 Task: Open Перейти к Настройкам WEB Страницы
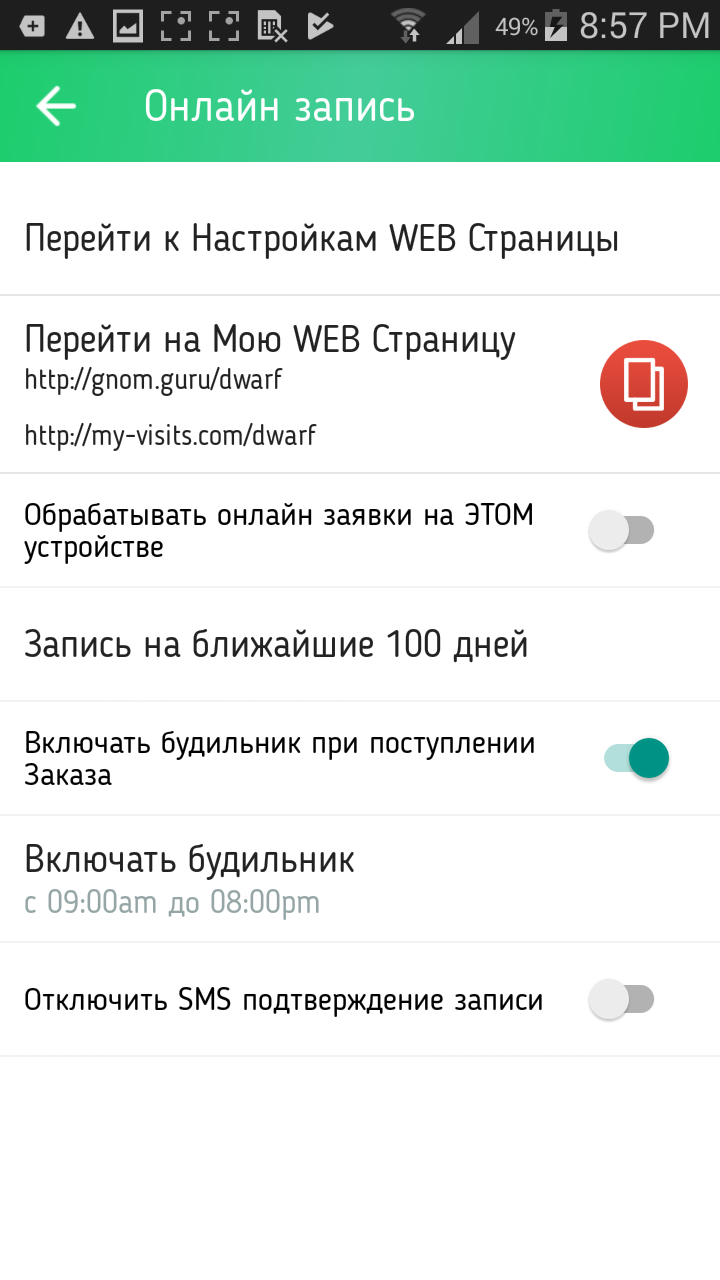[321, 239]
